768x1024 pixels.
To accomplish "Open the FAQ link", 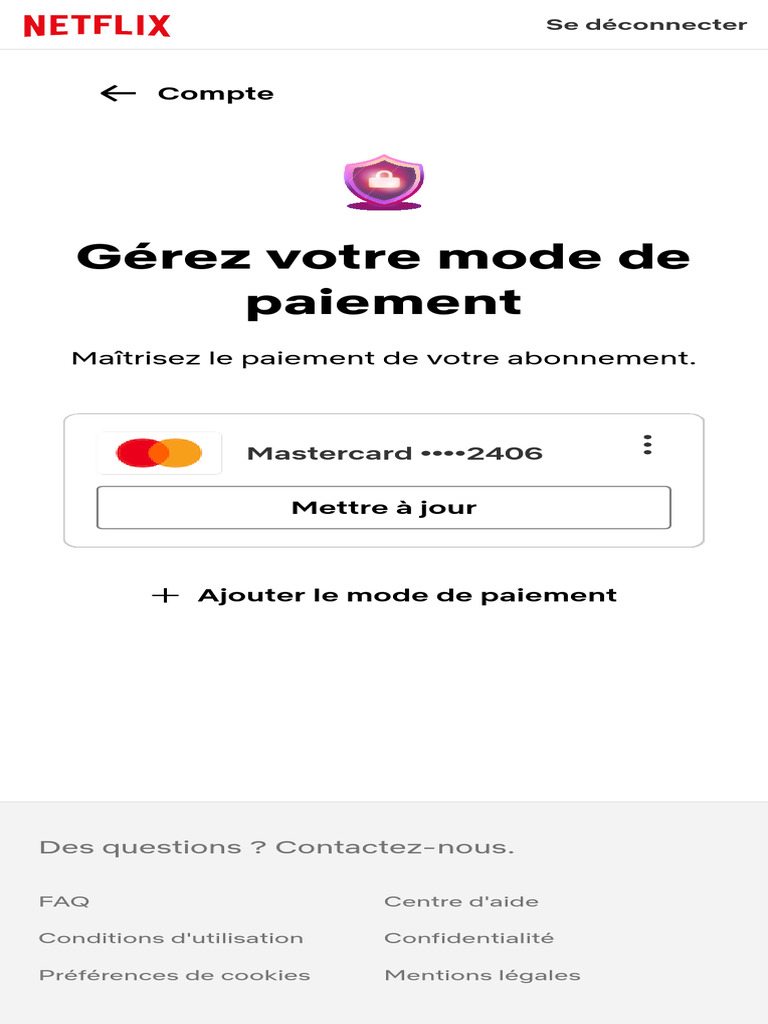I will (64, 901).
